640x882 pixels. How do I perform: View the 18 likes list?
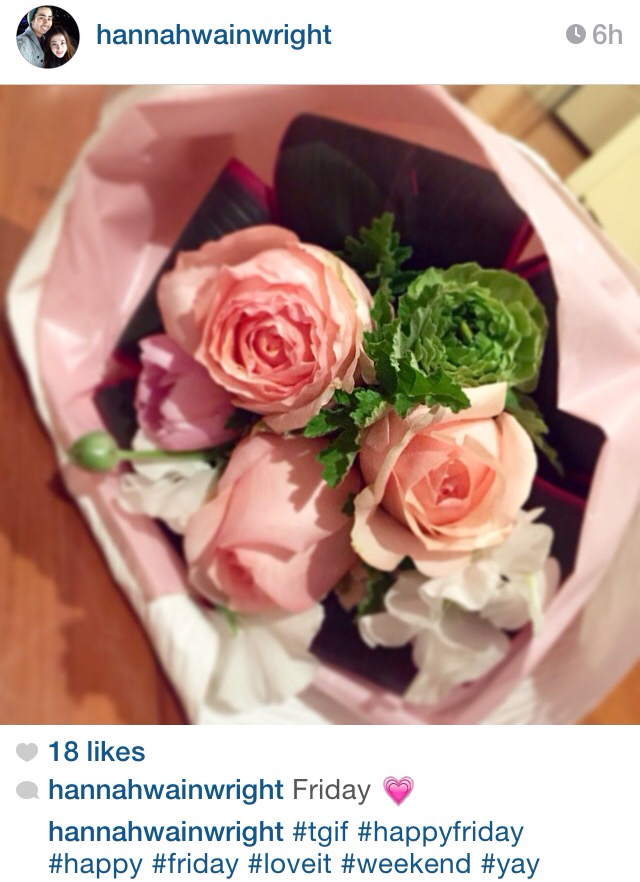[96, 752]
